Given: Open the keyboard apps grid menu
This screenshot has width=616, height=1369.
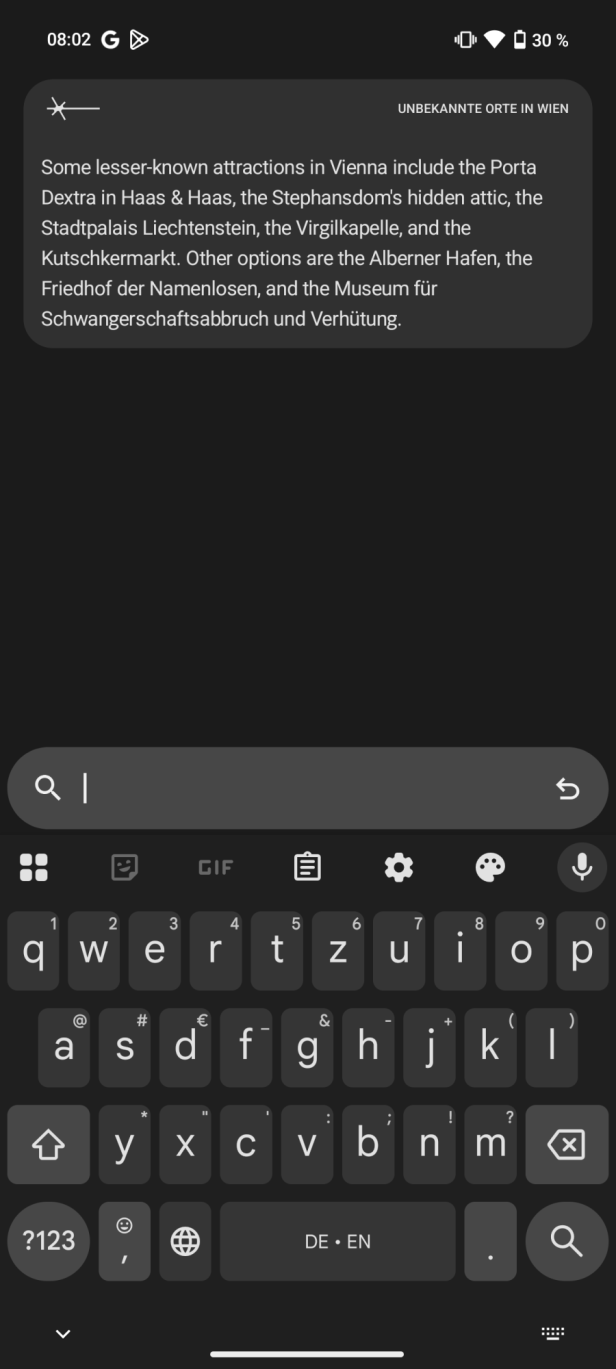Looking at the screenshot, I should 34,867.
